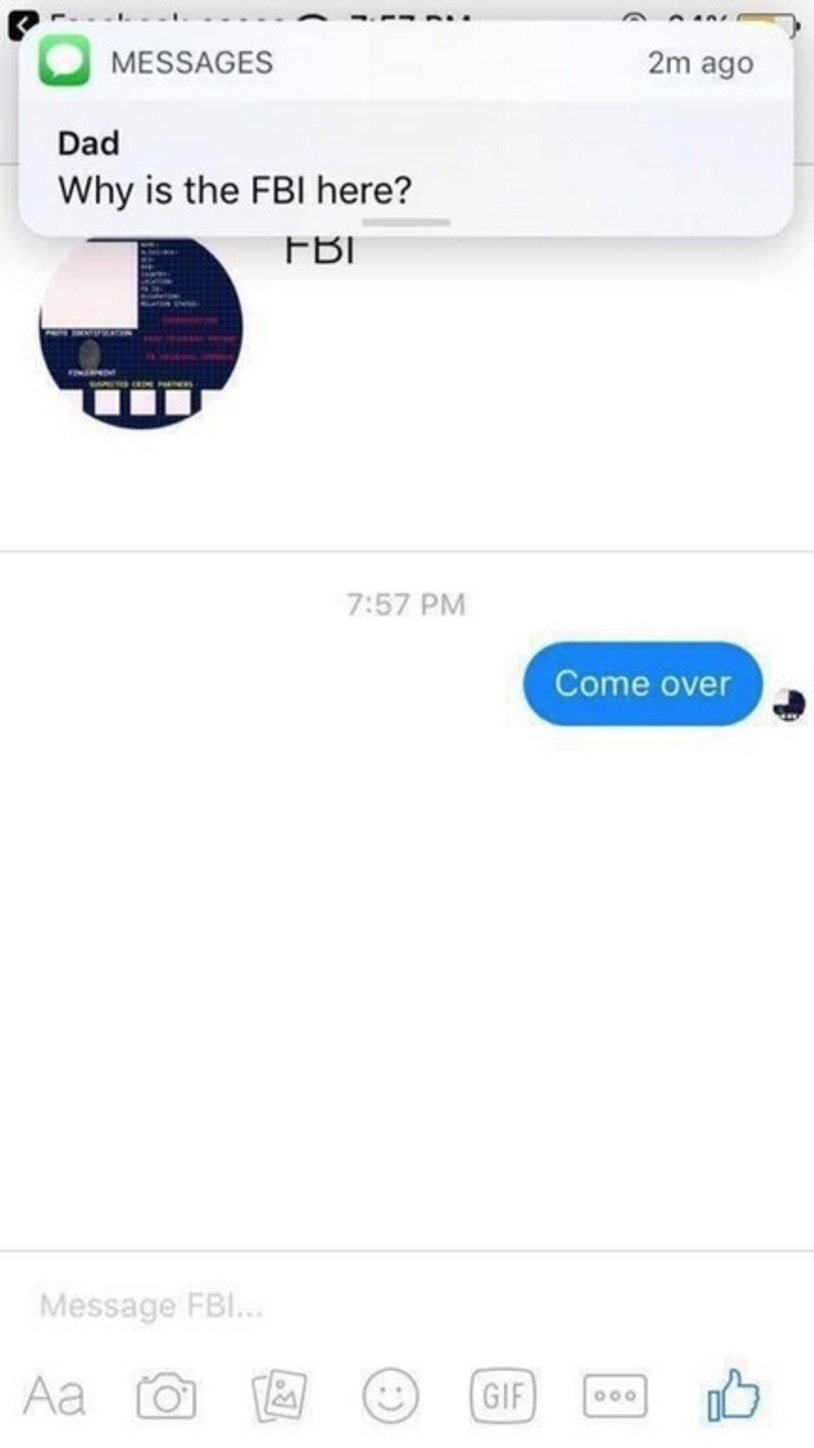Open the photo gallery picker

click(x=277, y=1395)
